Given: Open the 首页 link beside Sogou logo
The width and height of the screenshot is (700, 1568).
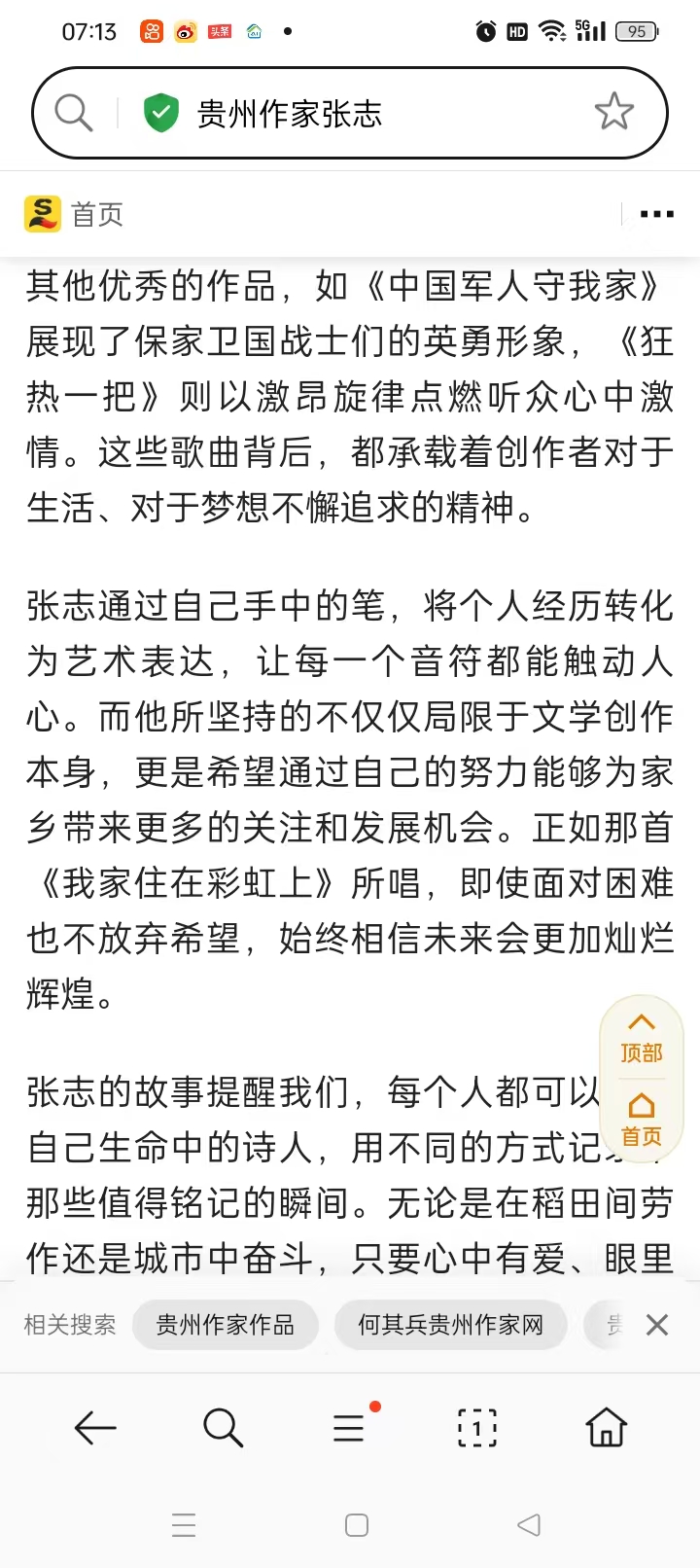Looking at the screenshot, I should [97, 214].
